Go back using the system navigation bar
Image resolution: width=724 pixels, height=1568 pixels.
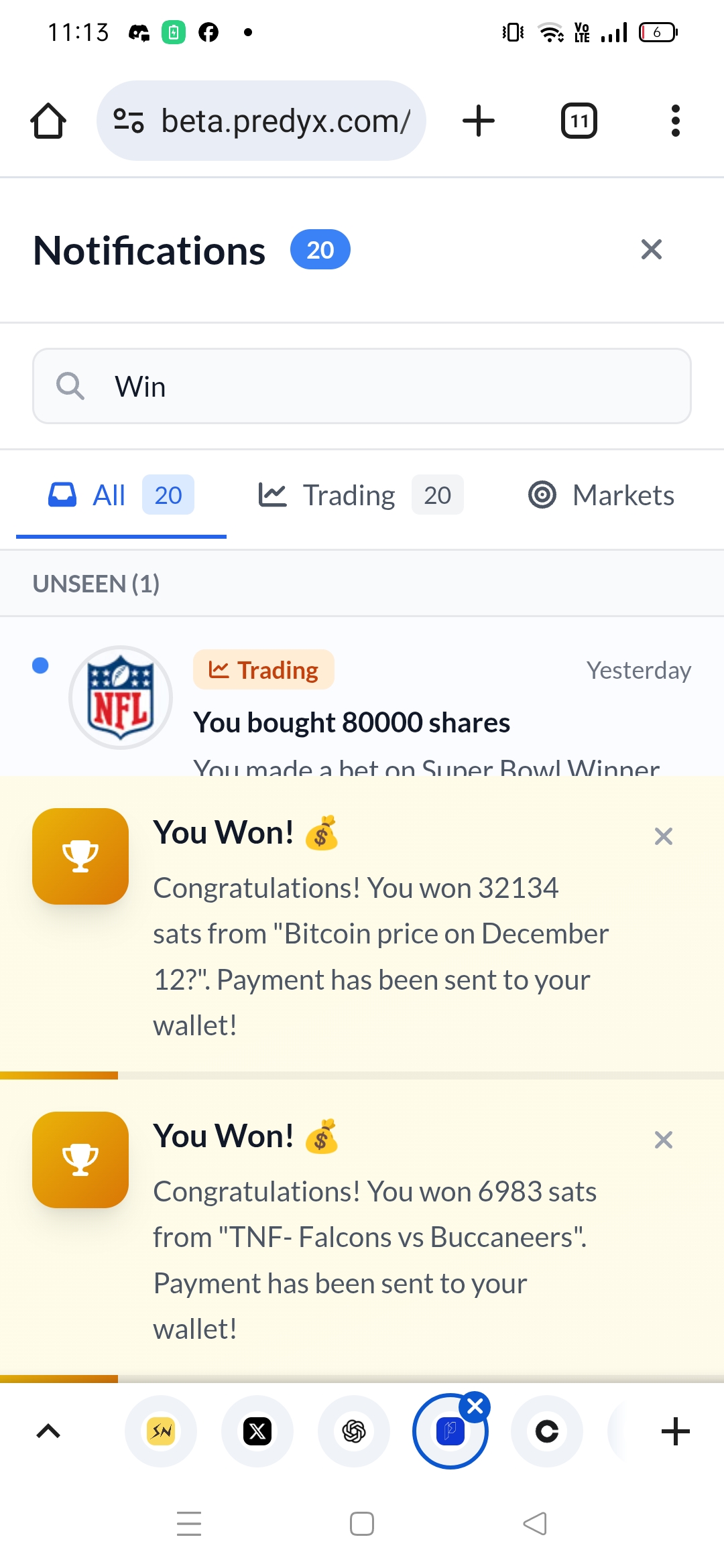pyautogui.click(x=535, y=1524)
